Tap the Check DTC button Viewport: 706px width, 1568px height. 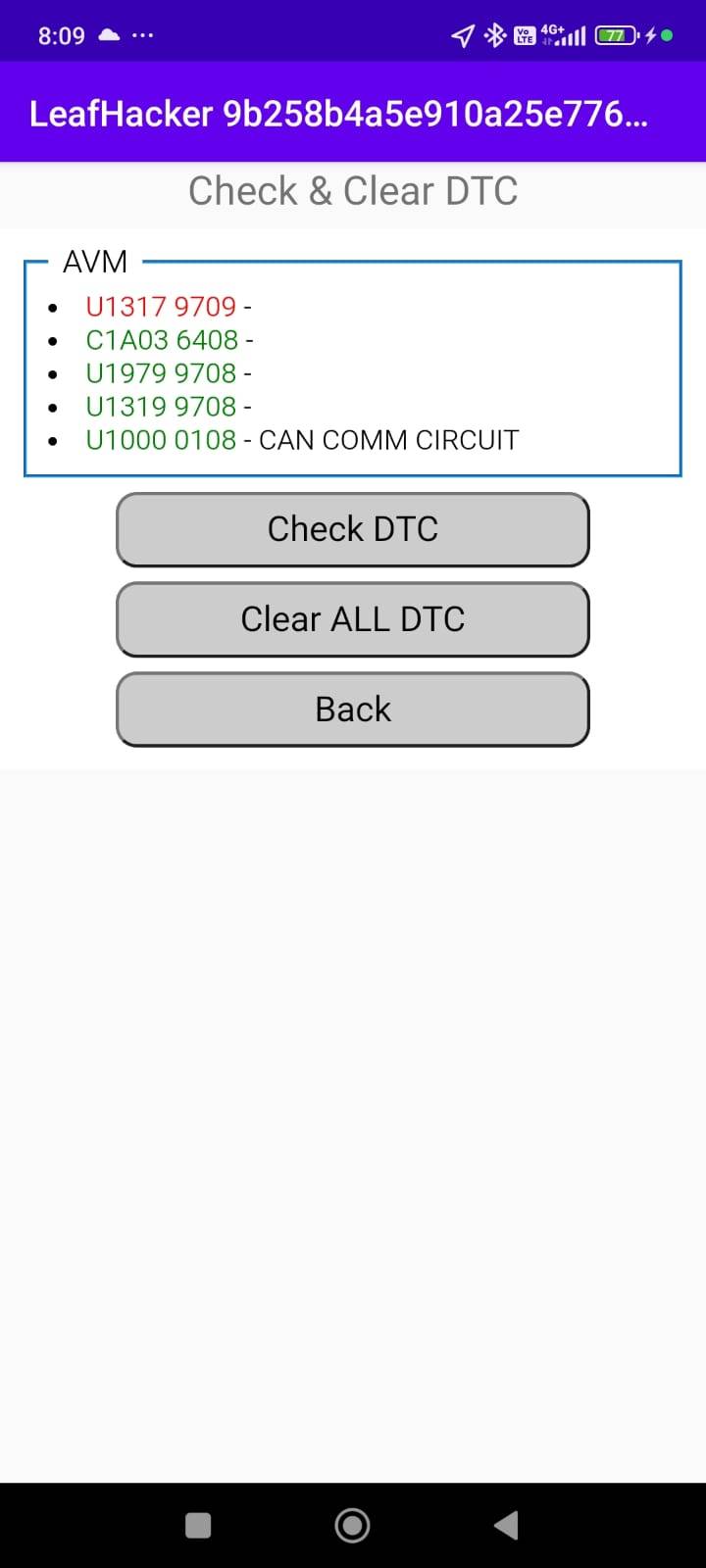pos(353,529)
